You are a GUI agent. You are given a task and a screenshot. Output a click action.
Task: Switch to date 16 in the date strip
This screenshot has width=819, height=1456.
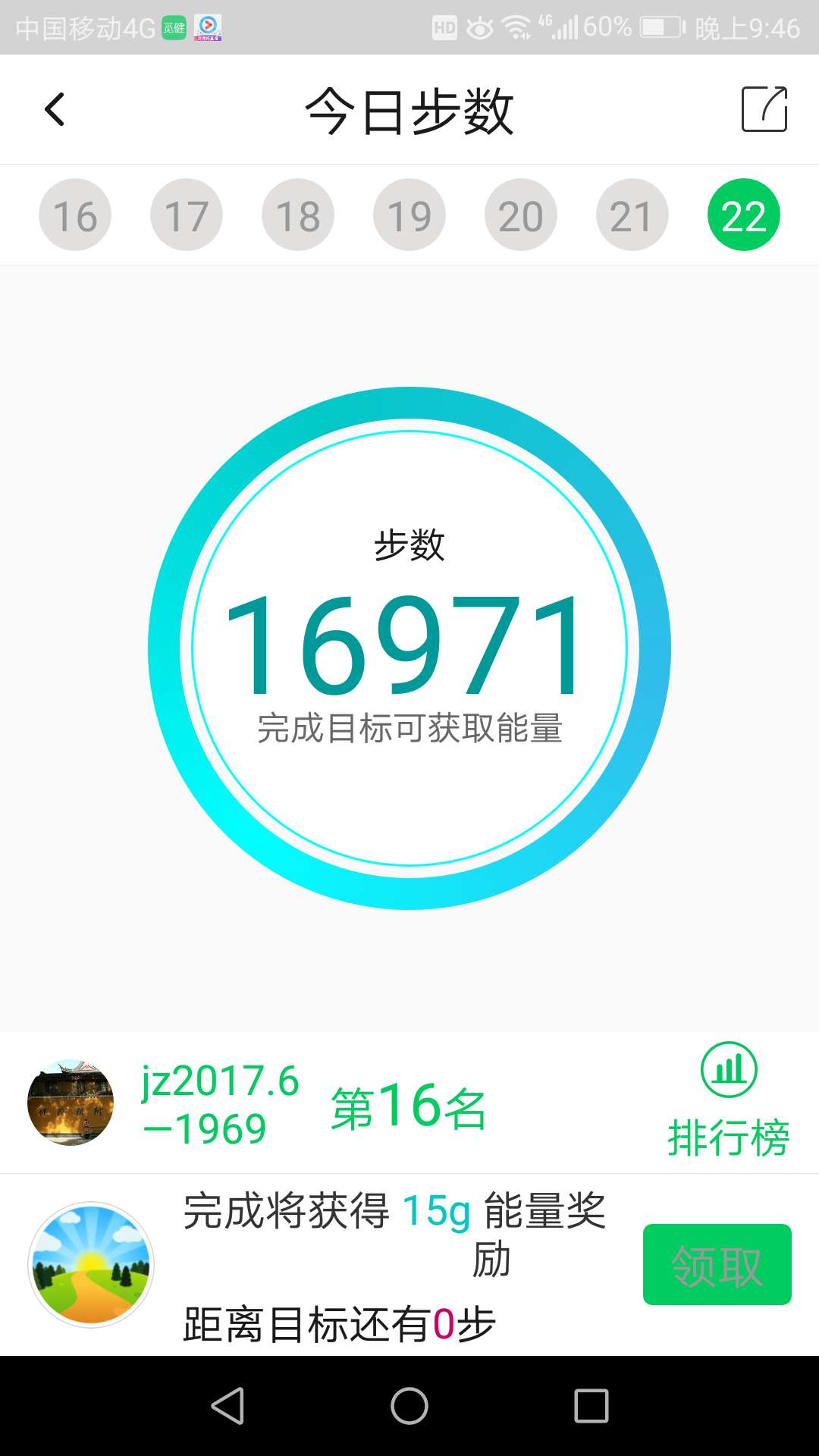(74, 214)
